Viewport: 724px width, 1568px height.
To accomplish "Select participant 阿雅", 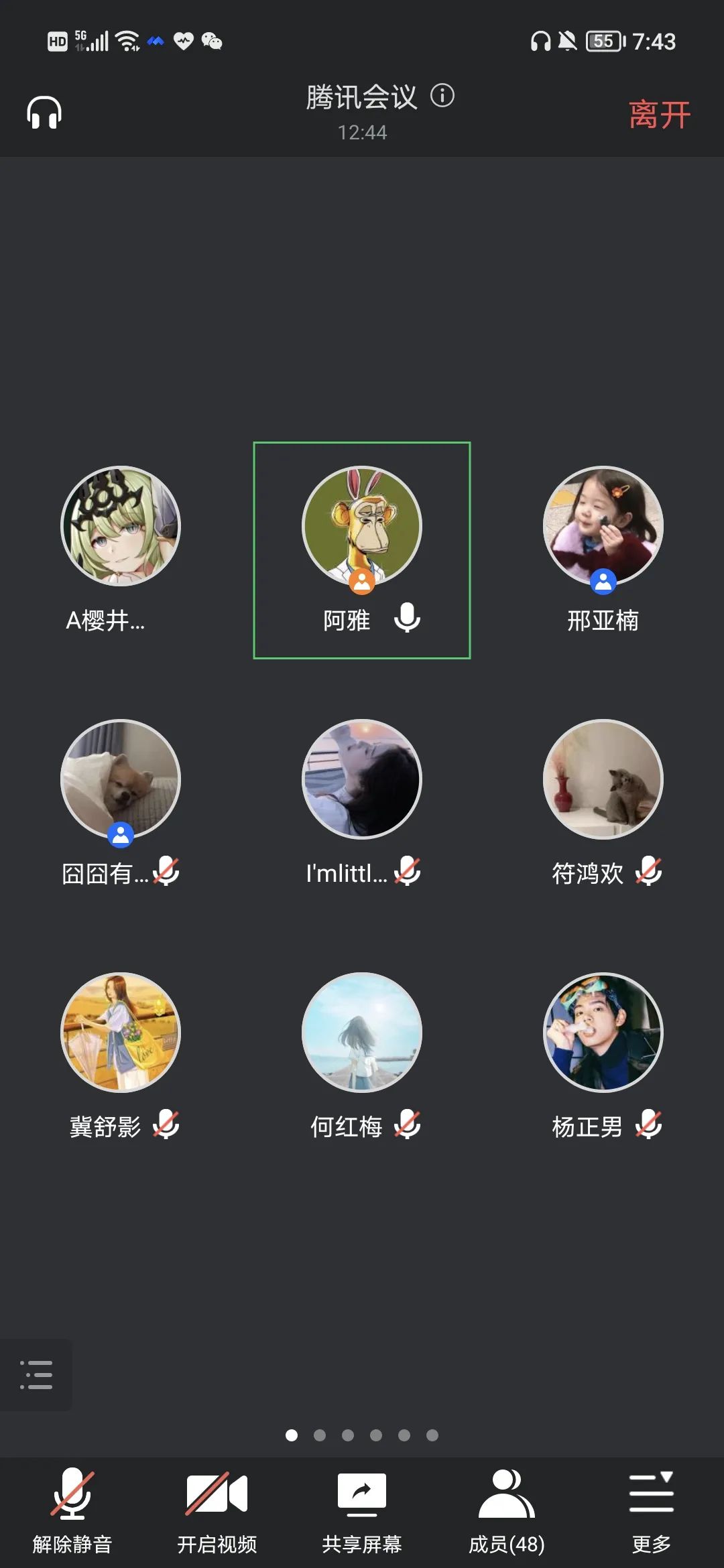I will point(362,526).
